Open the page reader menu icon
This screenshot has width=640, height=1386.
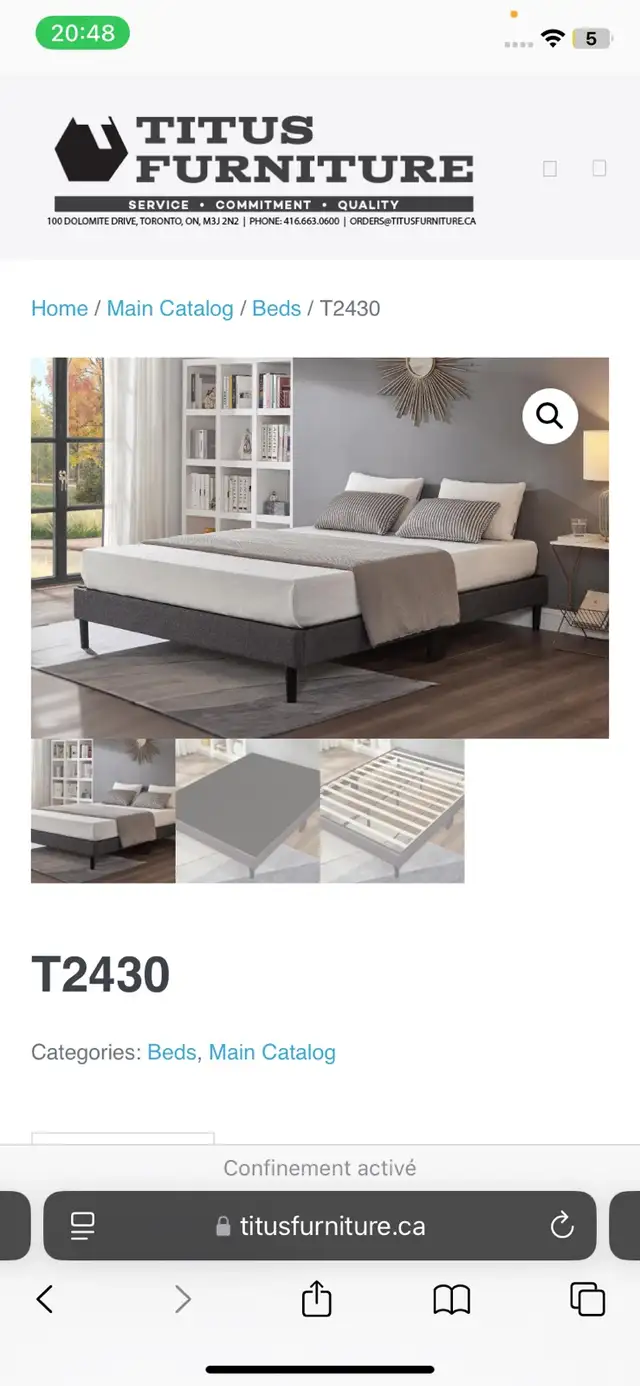(x=82, y=1225)
